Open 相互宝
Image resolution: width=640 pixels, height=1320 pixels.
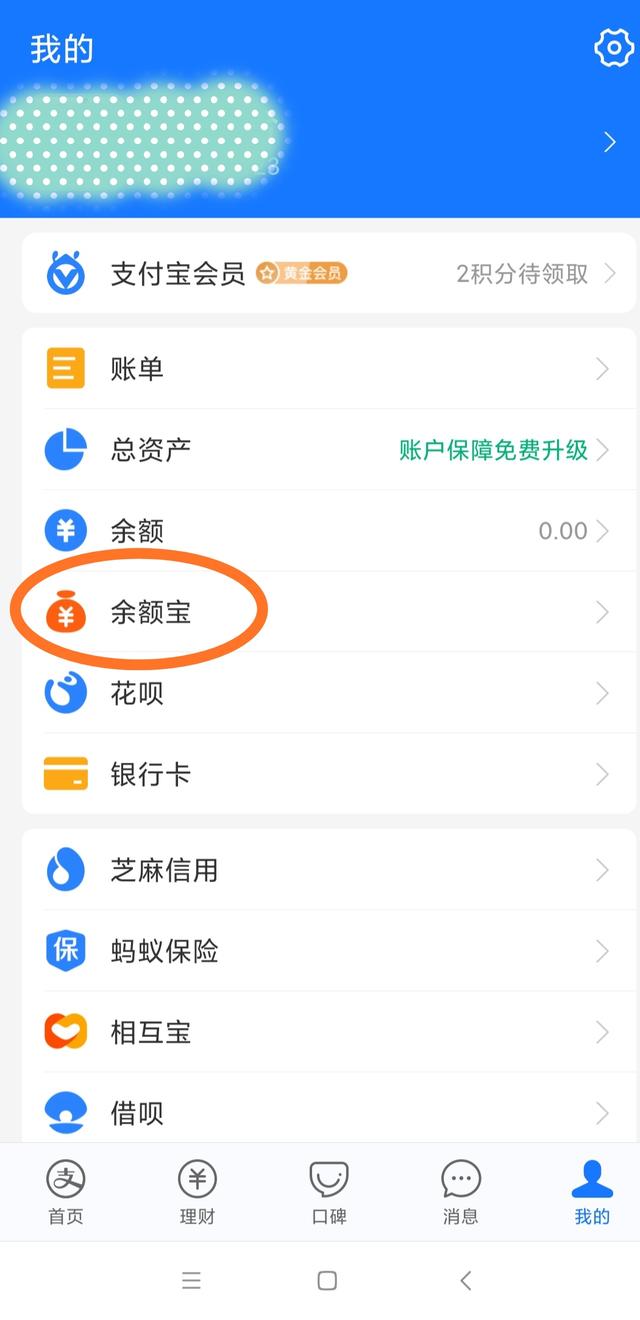point(329,1032)
